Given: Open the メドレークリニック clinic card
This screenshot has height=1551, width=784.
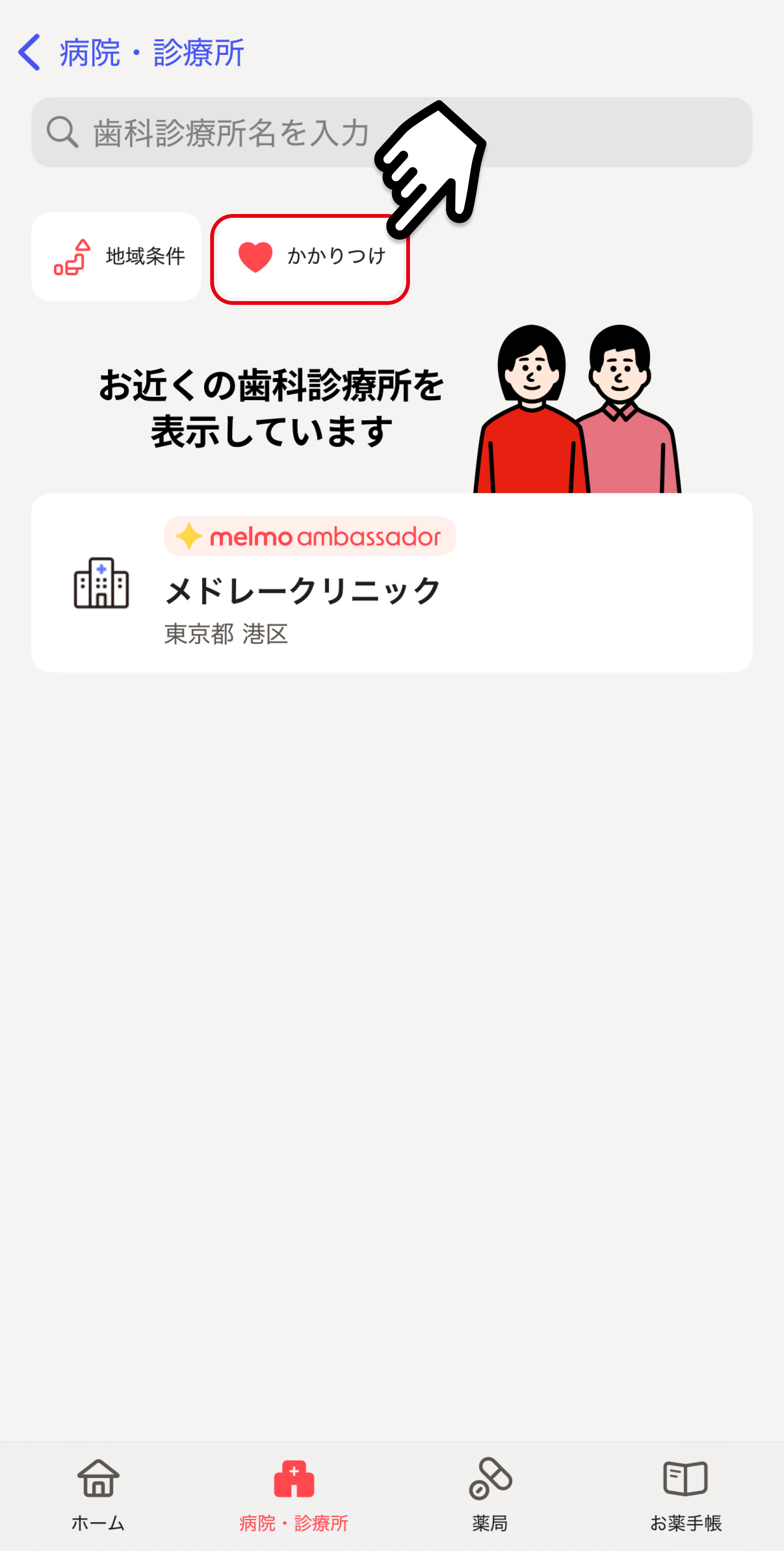Looking at the screenshot, I should pos(392,582).
